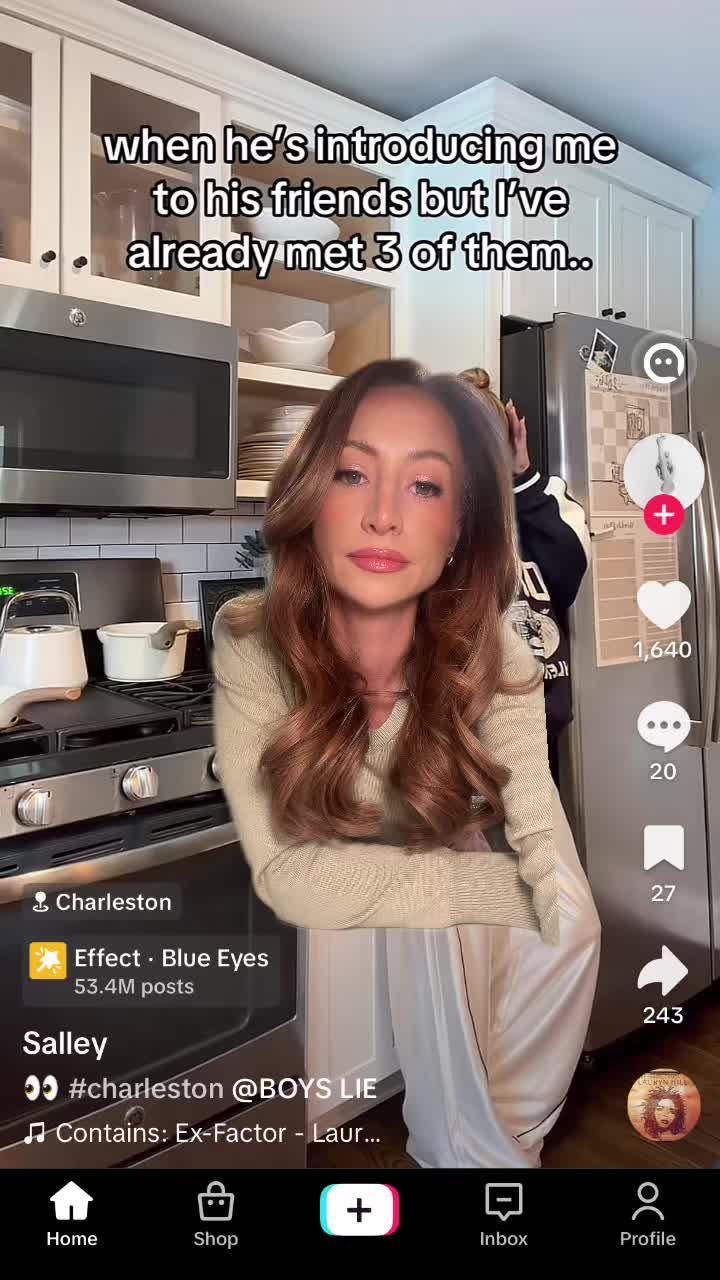The width and height of the screenshot is (720, 1280).
Task: Share this video using the arrow icon
Action: pos(664,971)
